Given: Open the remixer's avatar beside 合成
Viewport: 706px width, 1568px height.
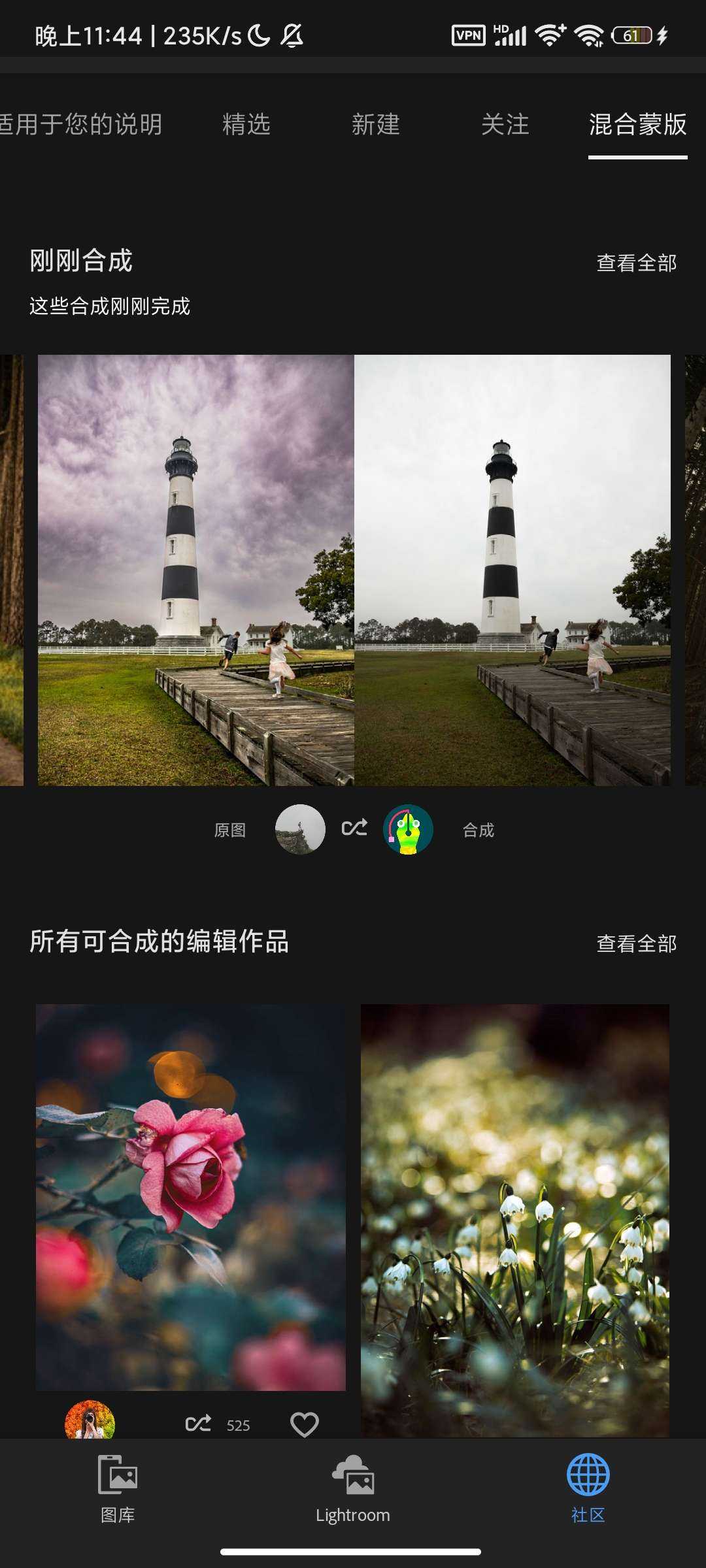Looking at the screenshot, I should [x=408, y=829].
